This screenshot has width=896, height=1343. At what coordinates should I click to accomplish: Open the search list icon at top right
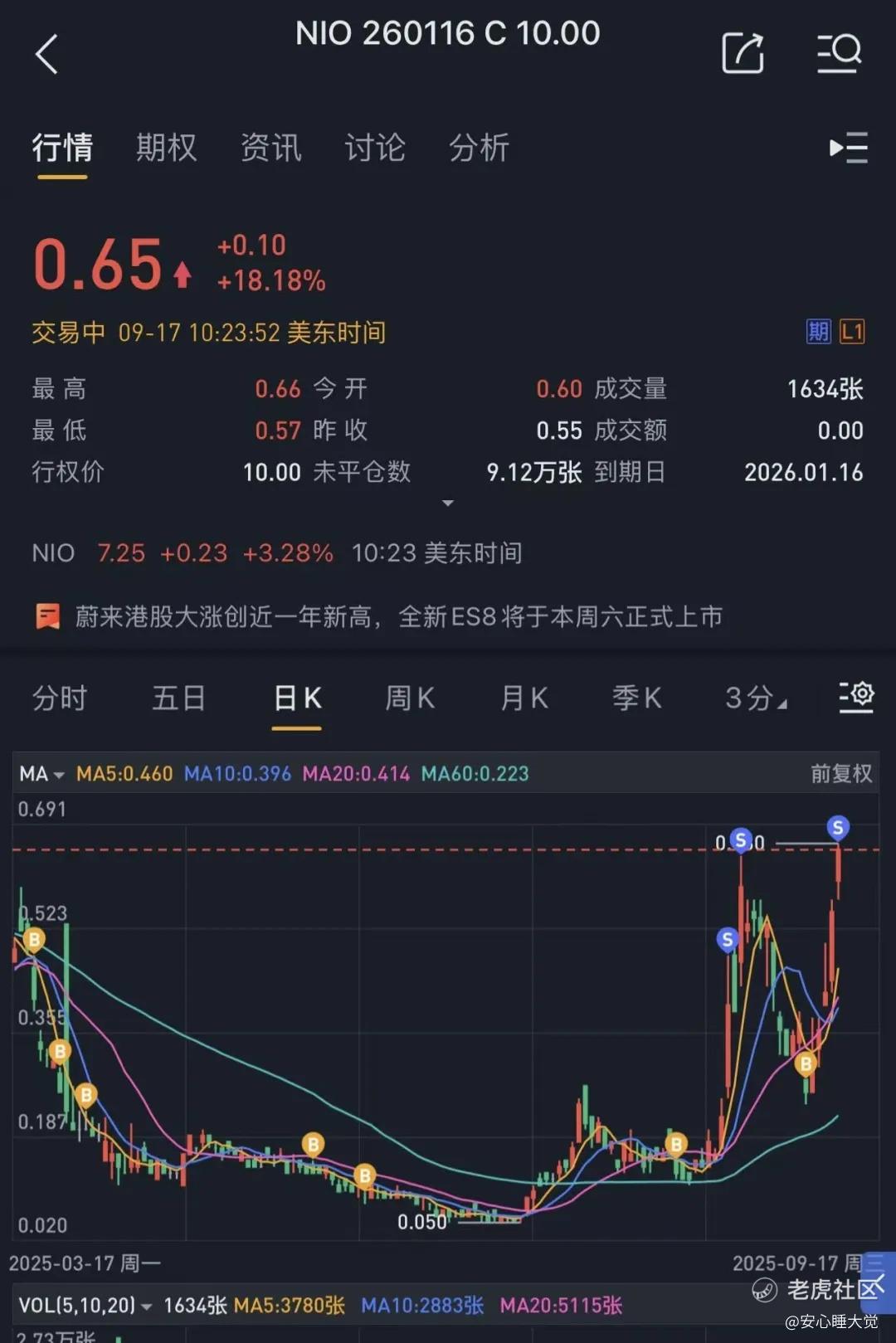click(839, 53)
